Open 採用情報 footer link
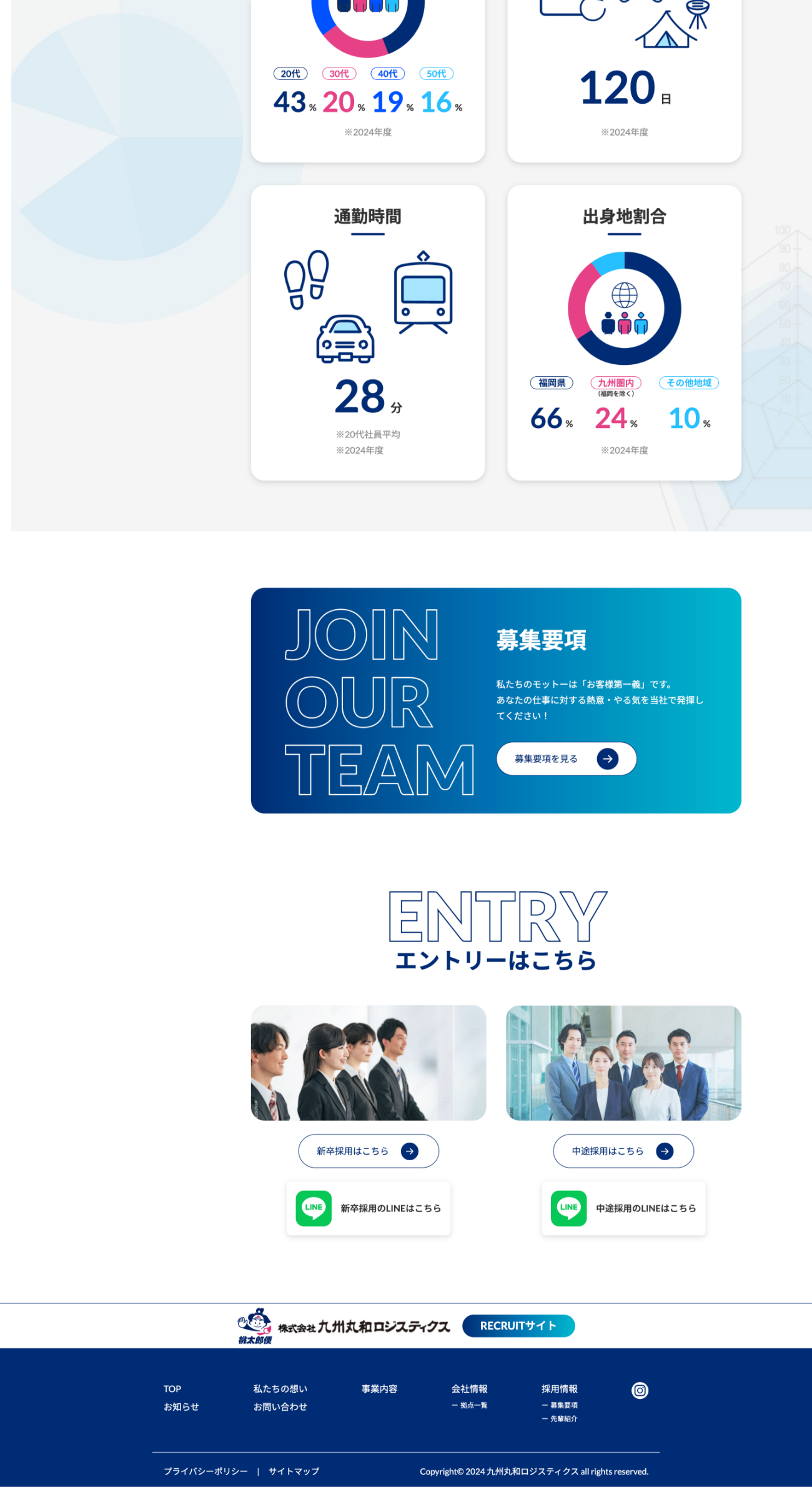Screen dimensions: 812x1487 (559, 1389)
